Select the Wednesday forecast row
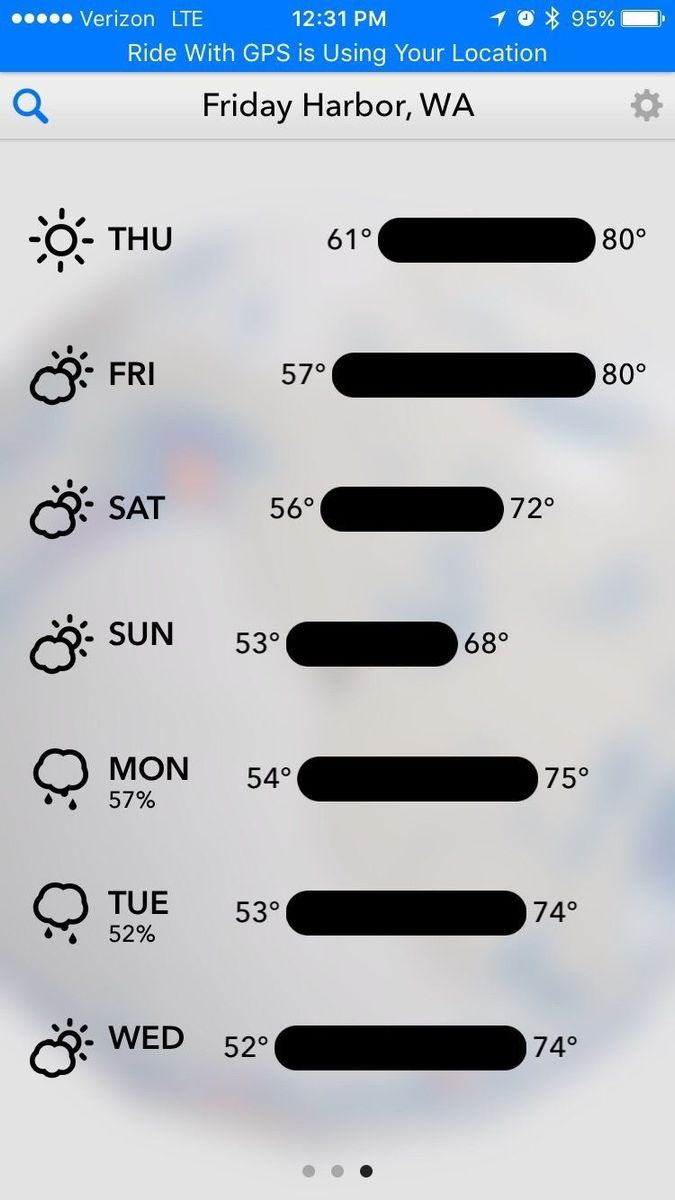675x1200 pixels. pos(337,1047)
